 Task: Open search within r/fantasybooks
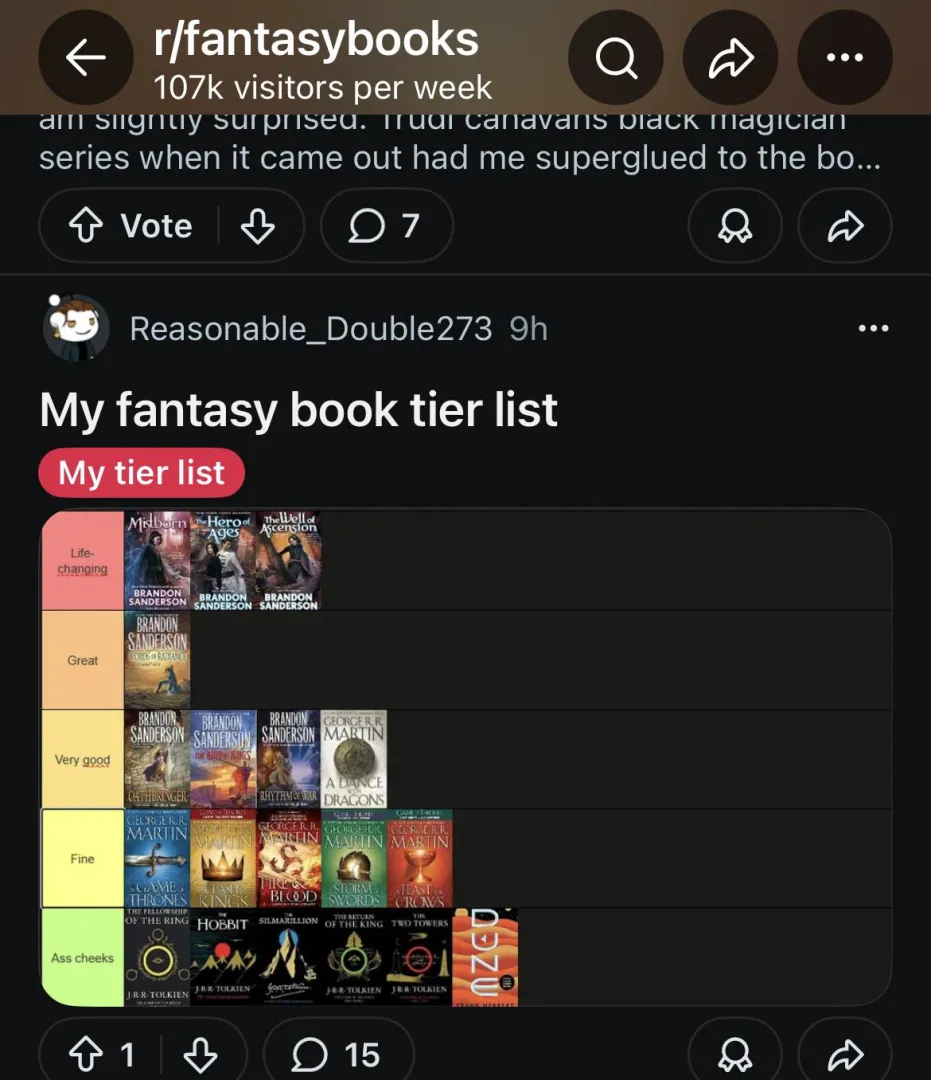[616, 57]
